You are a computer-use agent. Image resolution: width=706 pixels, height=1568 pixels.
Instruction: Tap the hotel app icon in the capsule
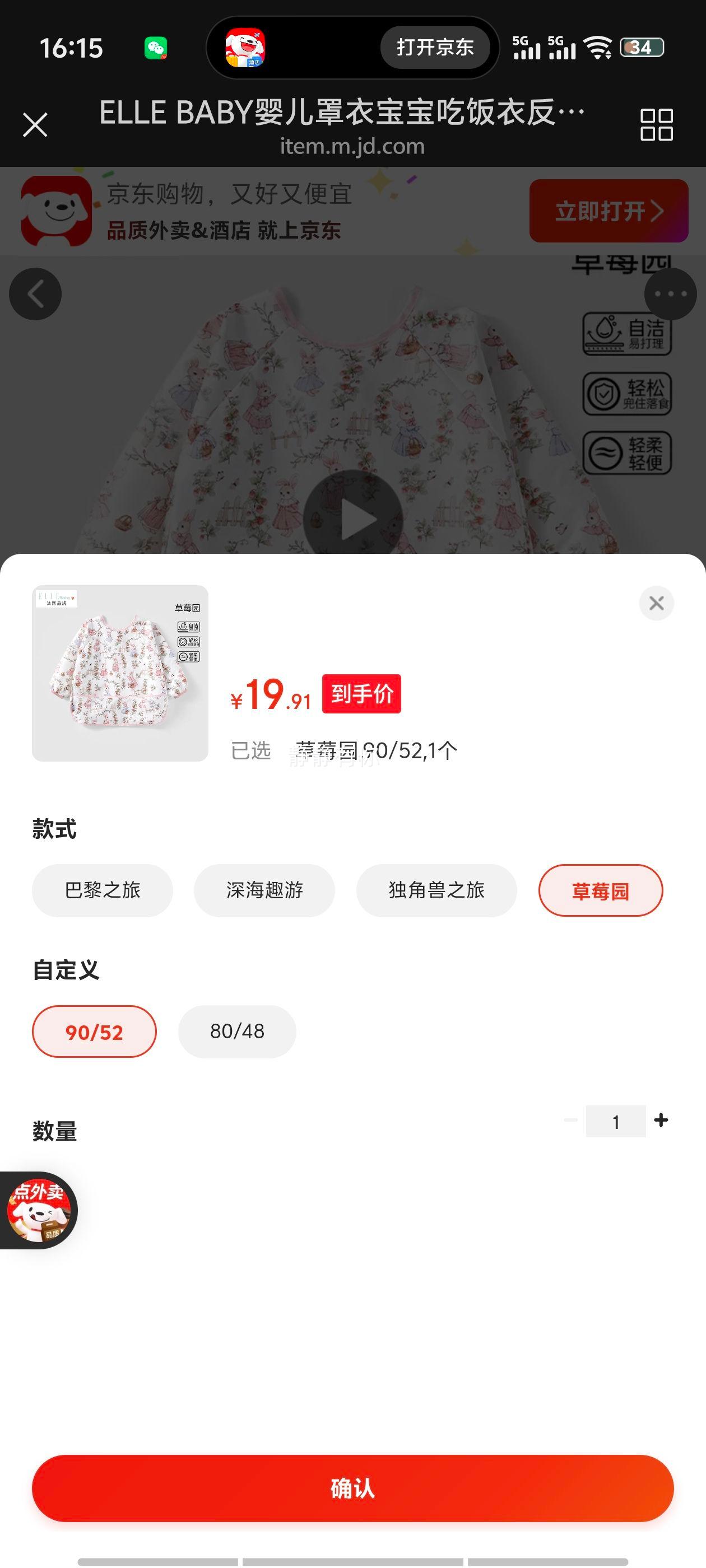coord(245,48)
